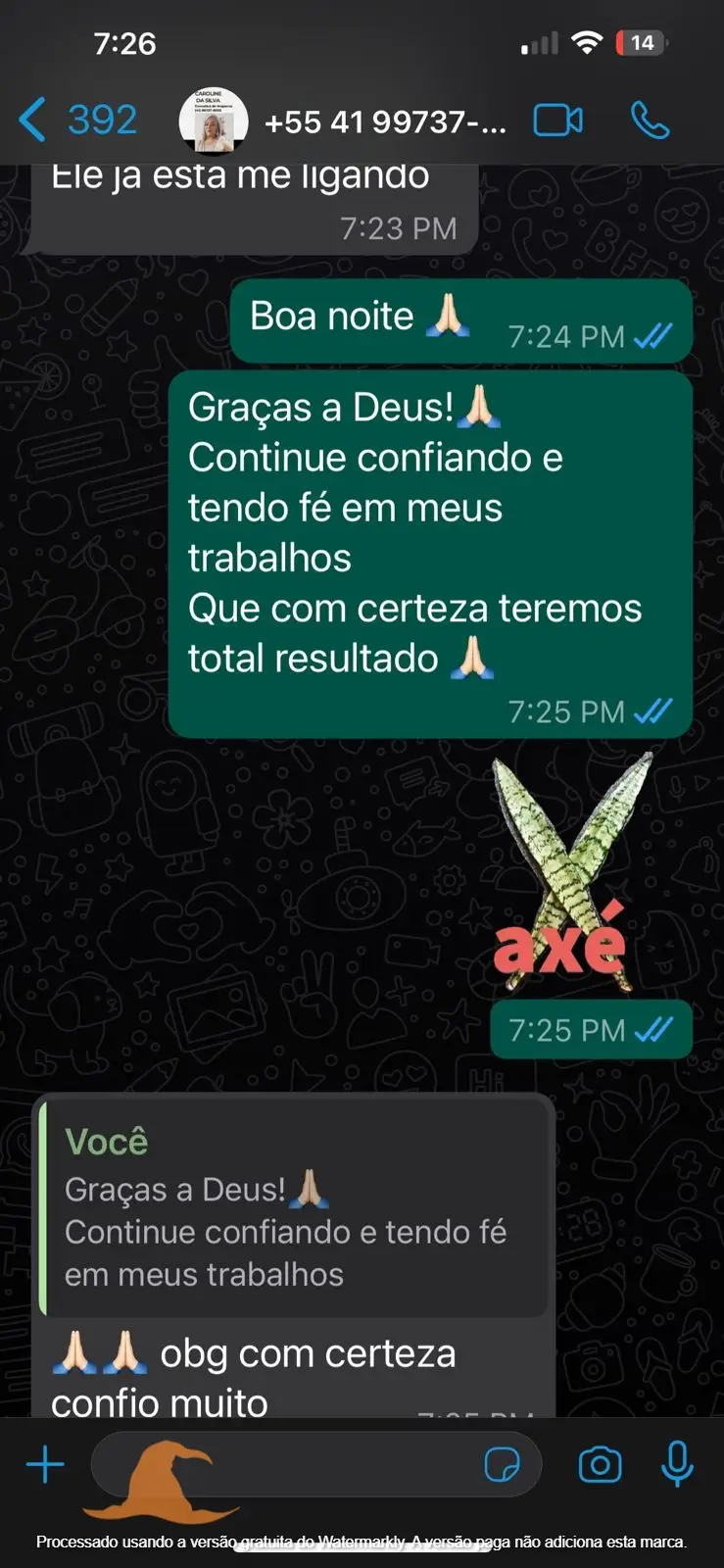724x1568 pixels.
Task: Start a voice call
Action: tap(650, 121)
